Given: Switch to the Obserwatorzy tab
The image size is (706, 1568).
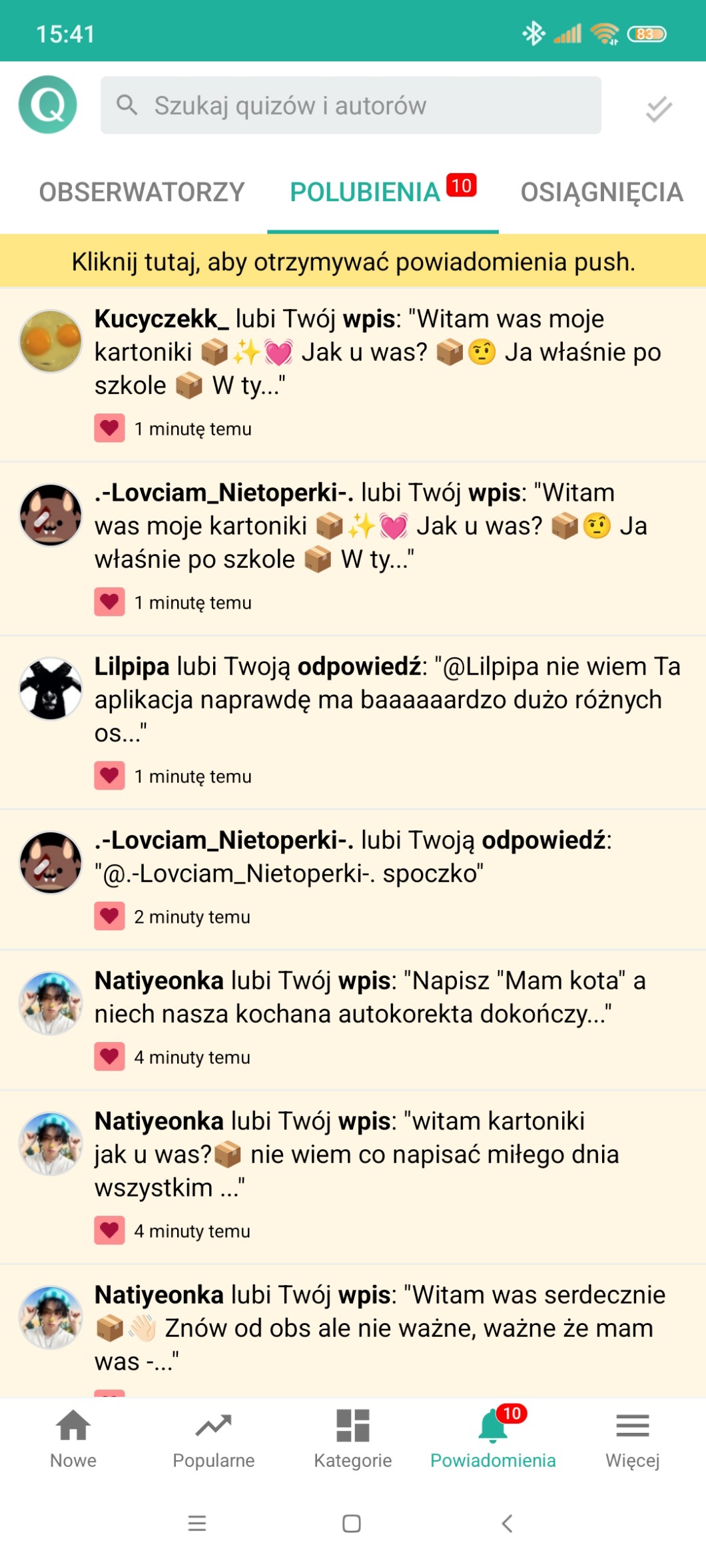Looking at the screenshot, I should coord(142,192).
